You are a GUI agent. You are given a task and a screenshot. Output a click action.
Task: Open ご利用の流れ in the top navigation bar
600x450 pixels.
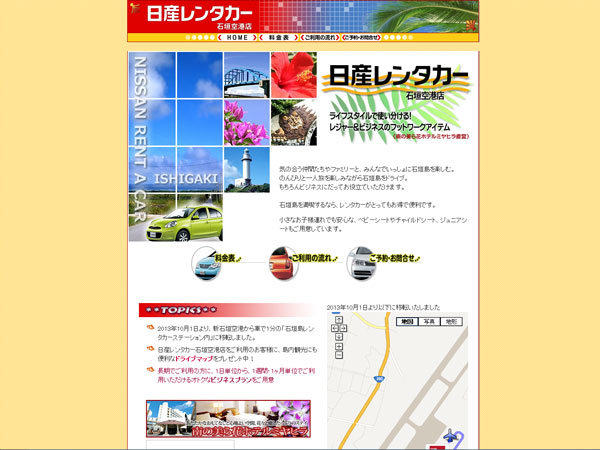point(318,37)
